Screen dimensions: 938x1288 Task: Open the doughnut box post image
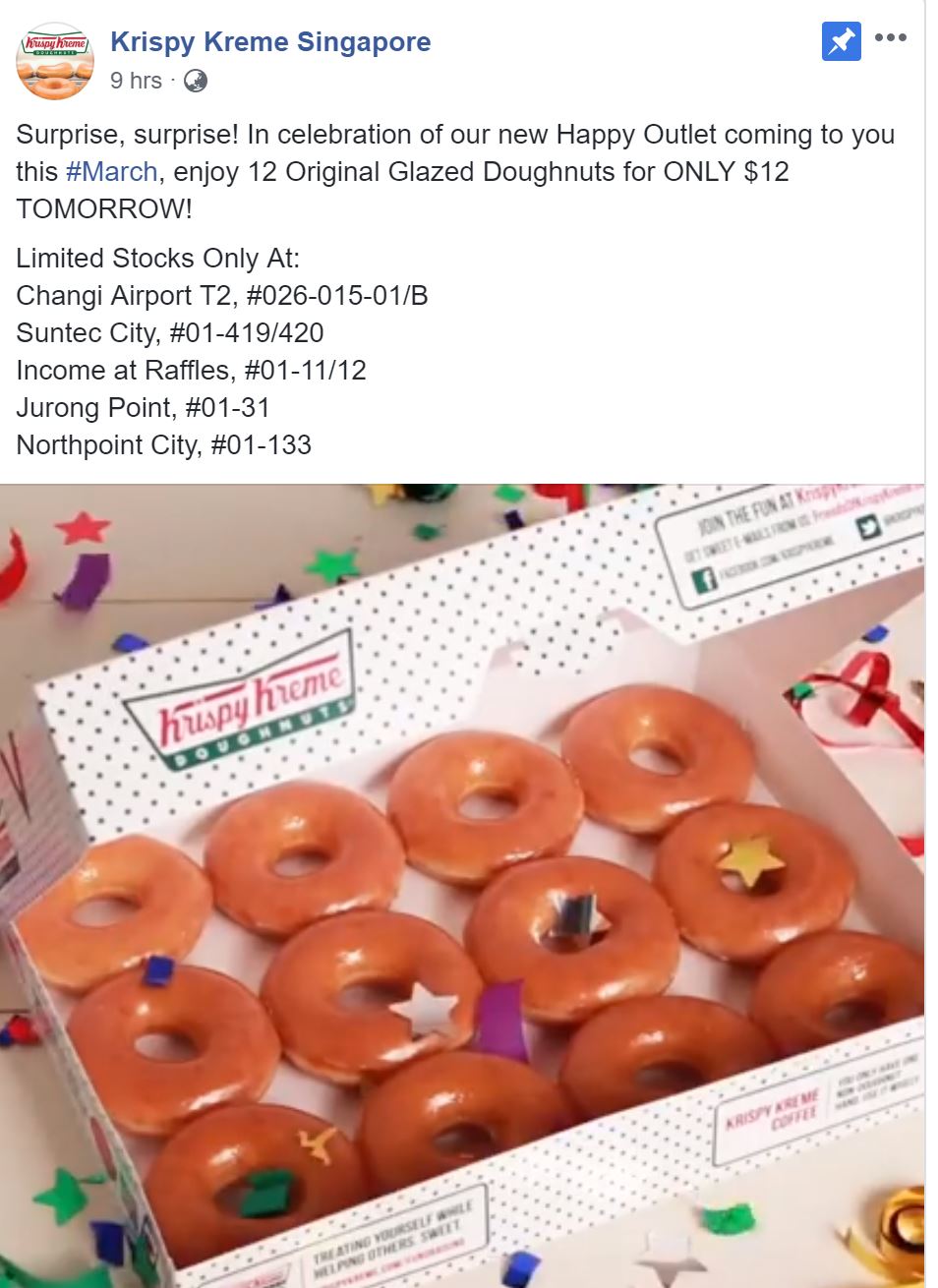click(462, 885)
